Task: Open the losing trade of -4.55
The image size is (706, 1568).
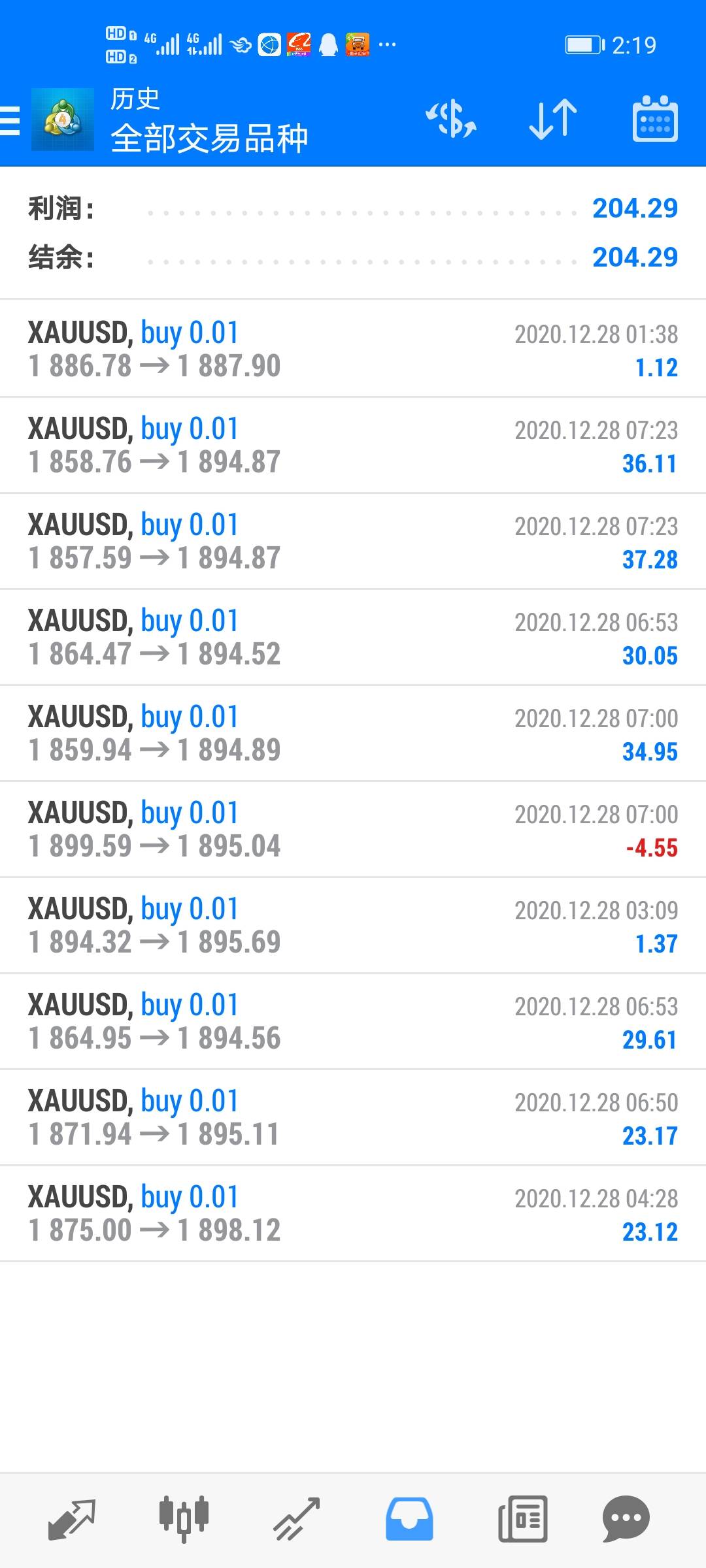Action: (353, 829)
